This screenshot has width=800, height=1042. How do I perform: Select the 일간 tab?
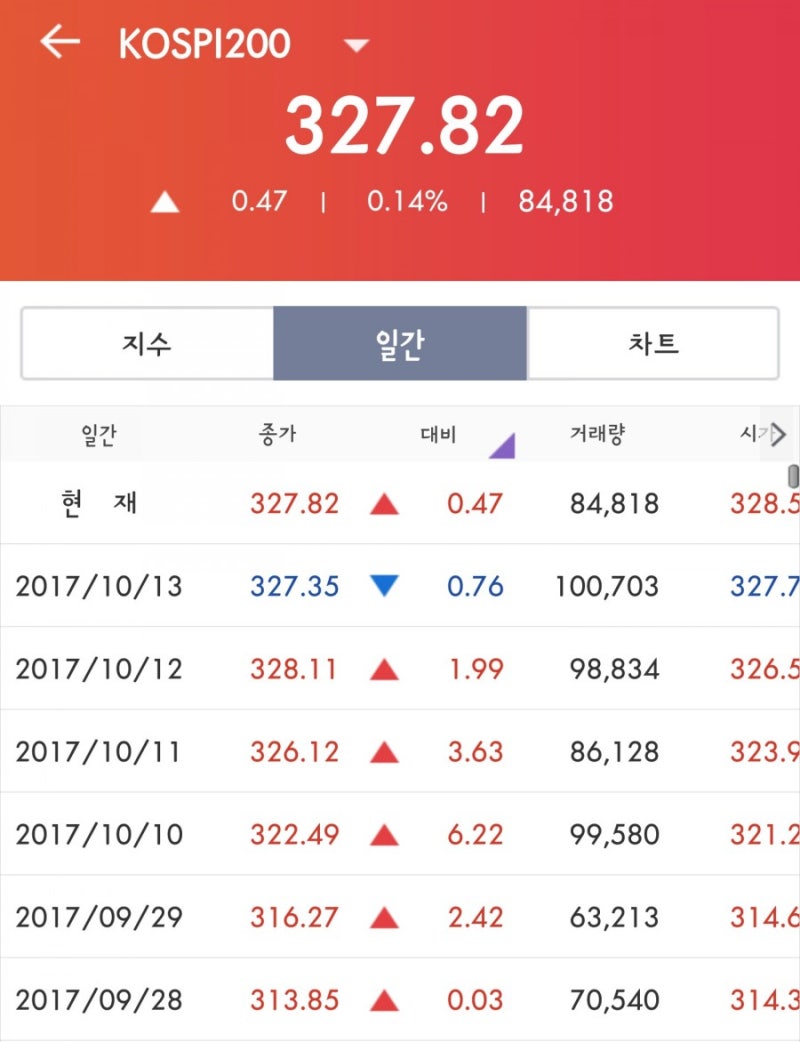[400, 343]
